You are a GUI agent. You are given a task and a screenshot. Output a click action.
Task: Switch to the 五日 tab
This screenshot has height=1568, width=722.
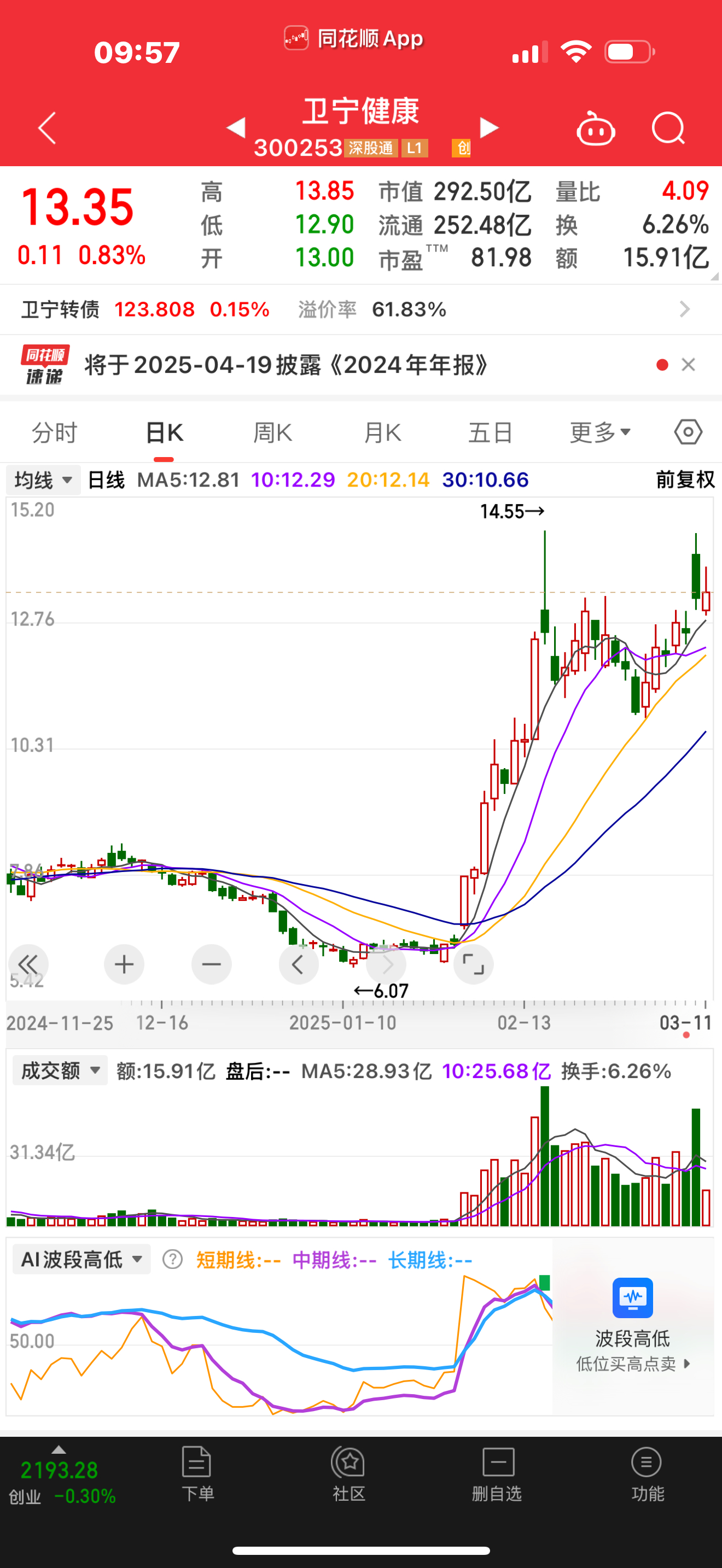(490, 433)
